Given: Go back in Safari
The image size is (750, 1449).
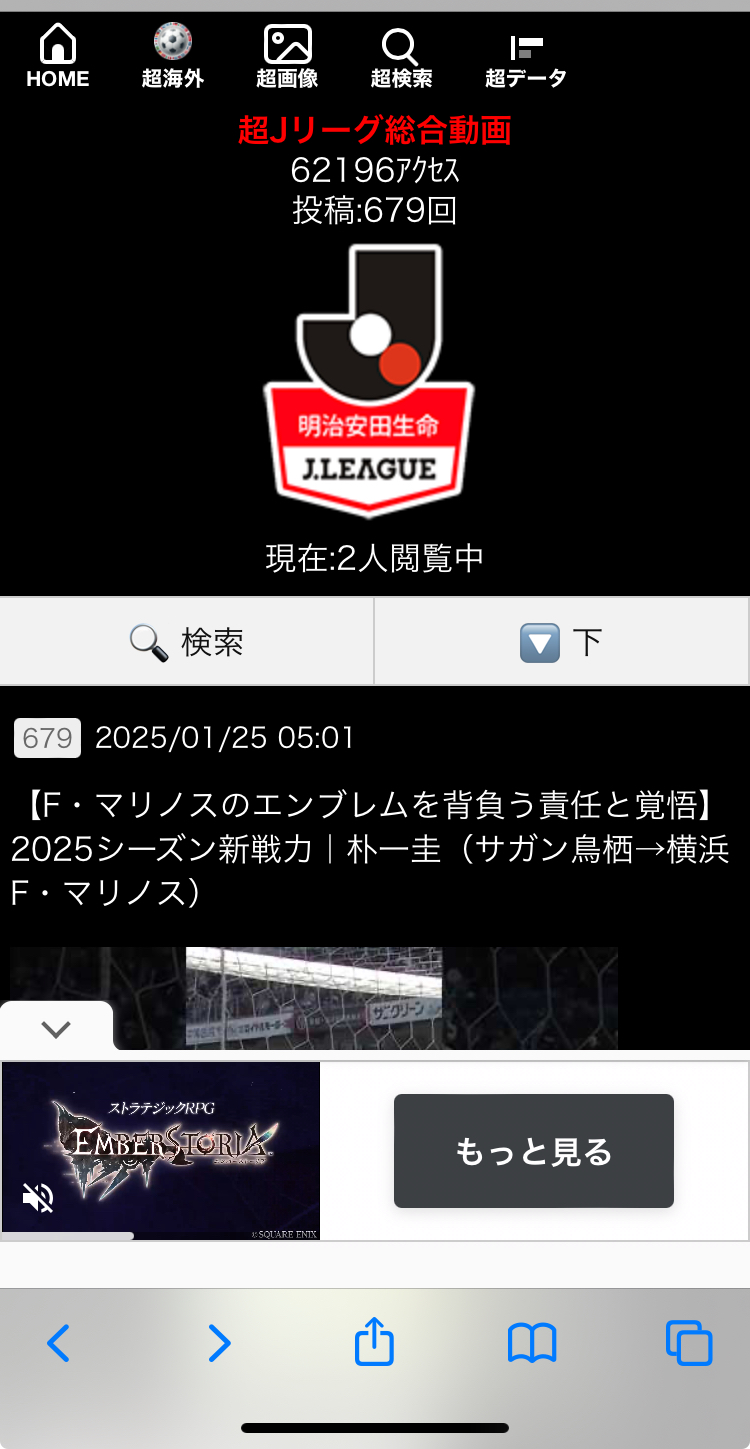Looking at the screenshot, I should click(x=59, y=1343).
